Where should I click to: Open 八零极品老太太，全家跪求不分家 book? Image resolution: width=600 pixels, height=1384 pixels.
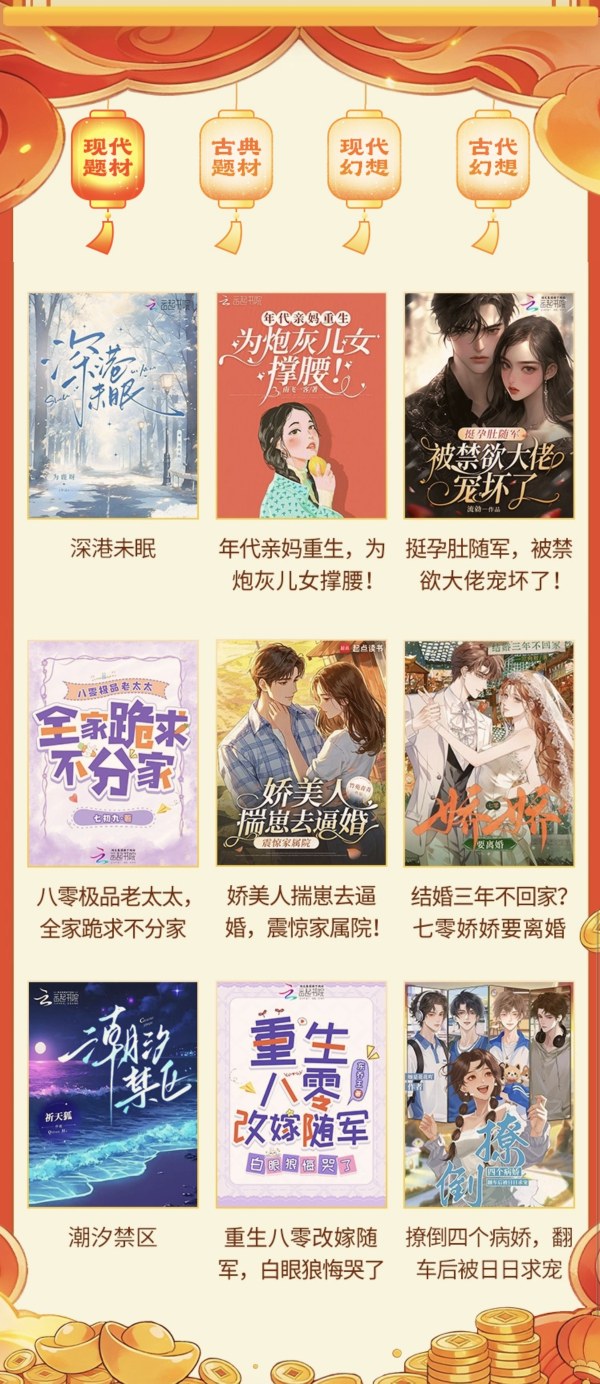(113, 753)
